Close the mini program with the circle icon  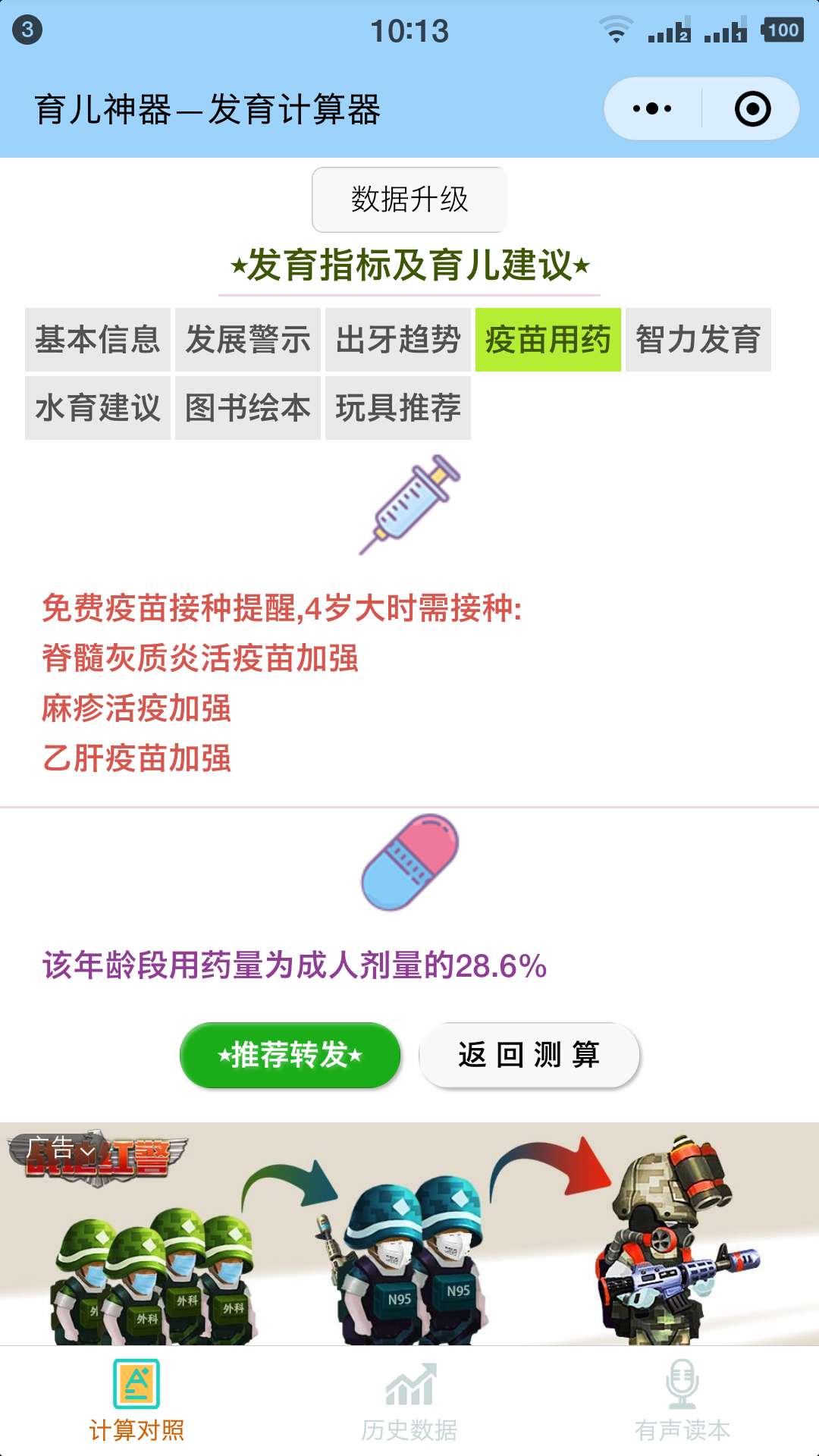click(x=752, y=108)
